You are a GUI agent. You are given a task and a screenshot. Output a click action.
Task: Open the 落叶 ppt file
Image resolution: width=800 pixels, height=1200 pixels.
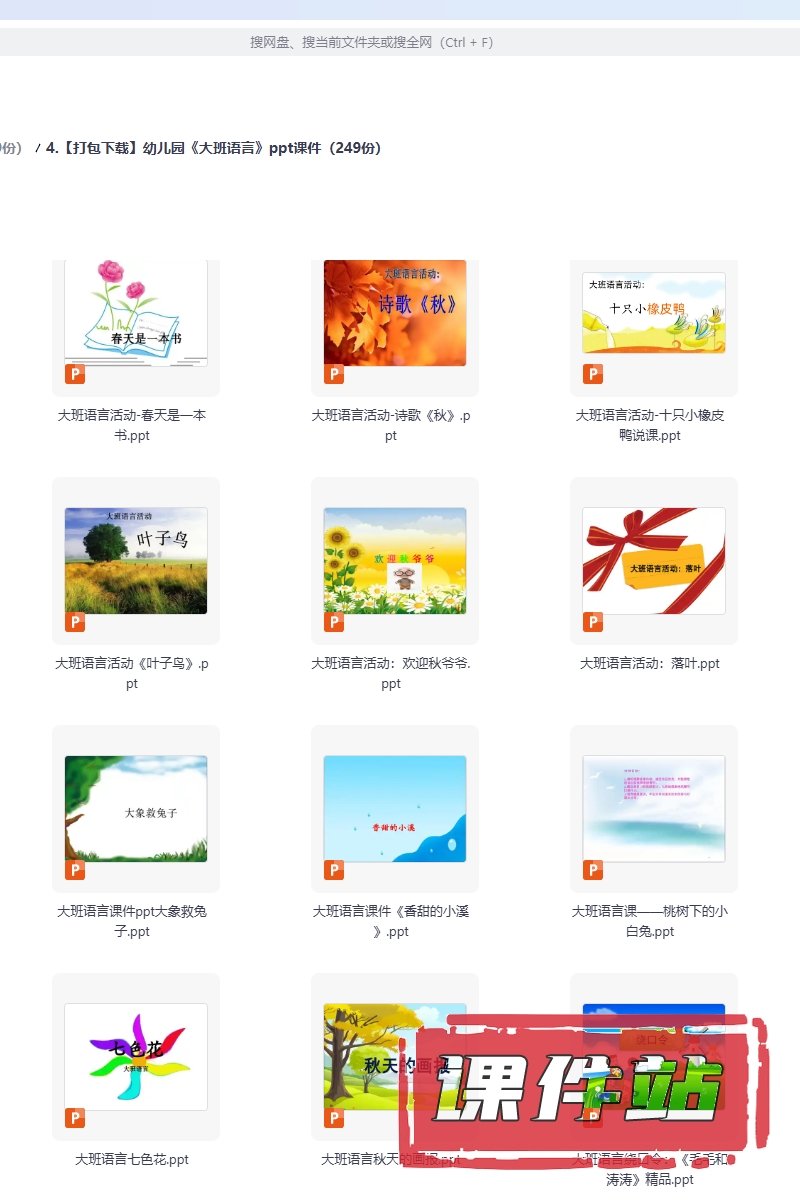pyautogui.click(x=654, y=560)
